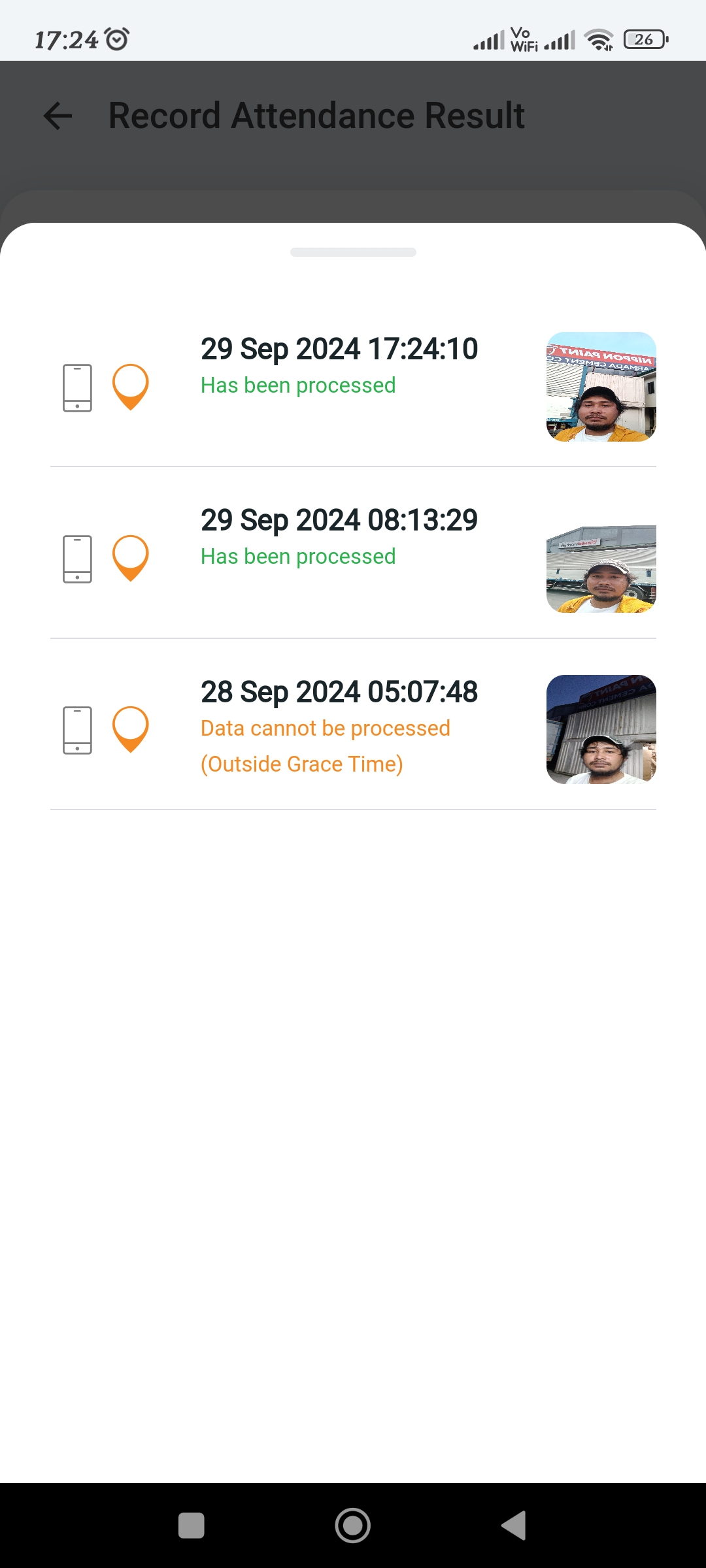Screen dimensions: 706x1568
Task: Tap the sheet's drag handle
Action: pos(353,252)
